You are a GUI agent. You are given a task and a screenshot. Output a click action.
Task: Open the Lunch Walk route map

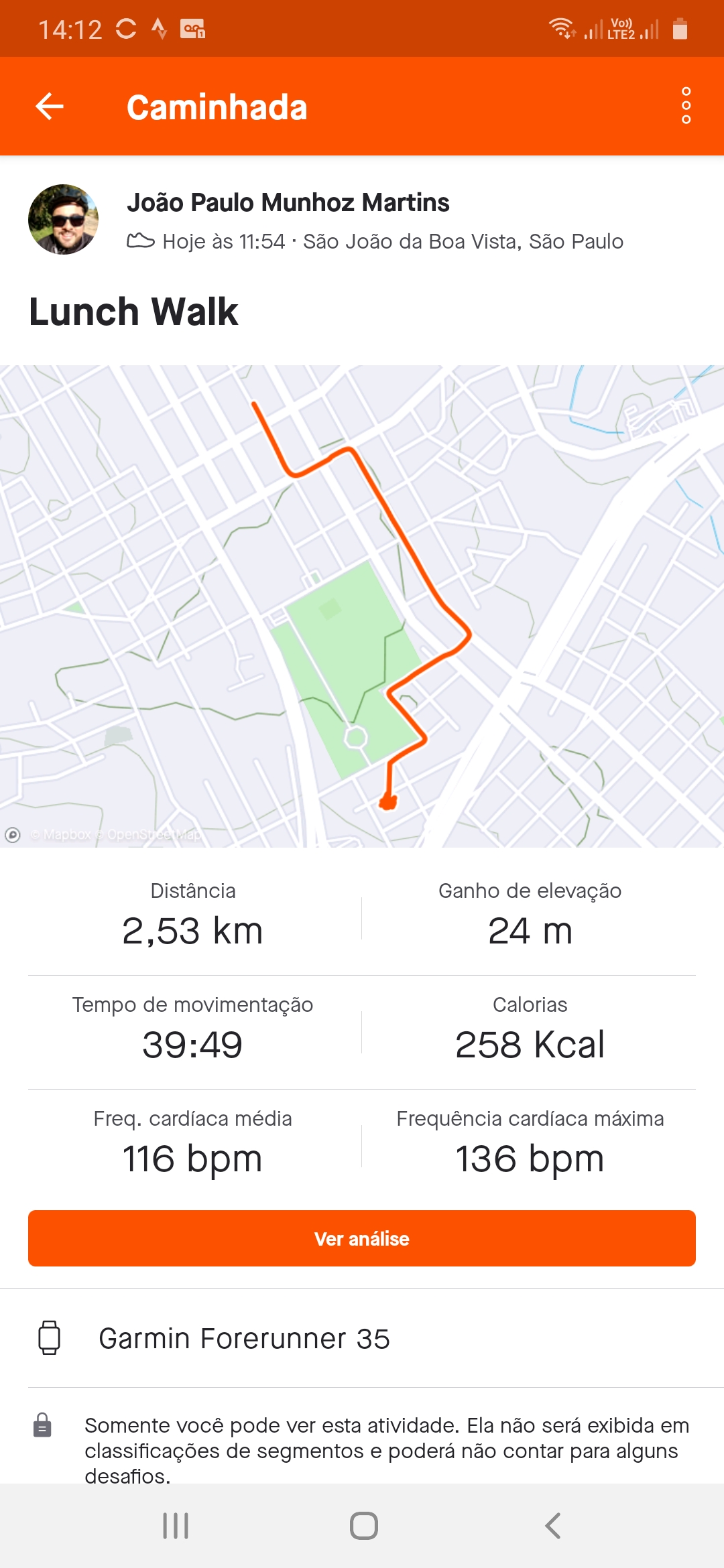tap(362, 606)
